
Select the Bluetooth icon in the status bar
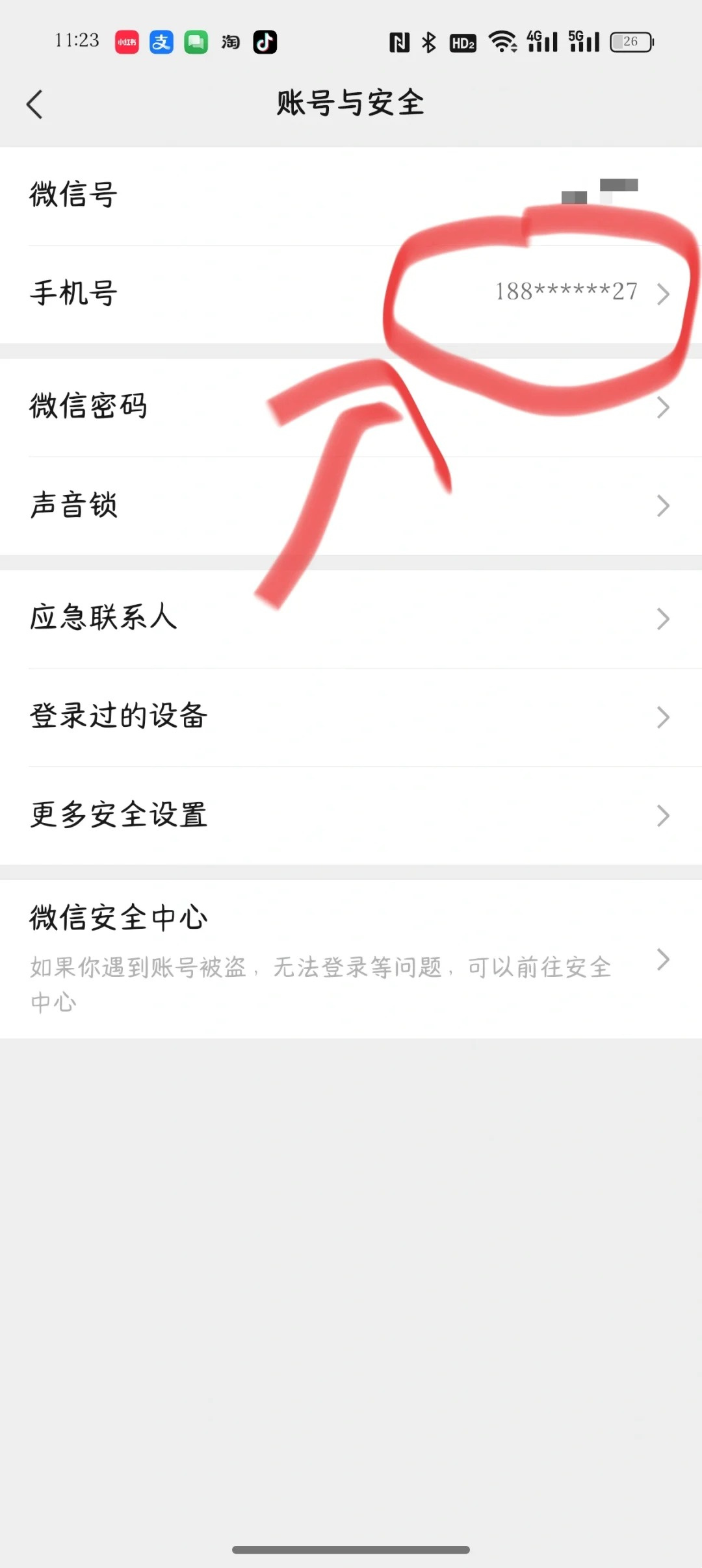(x=428, y=41)
